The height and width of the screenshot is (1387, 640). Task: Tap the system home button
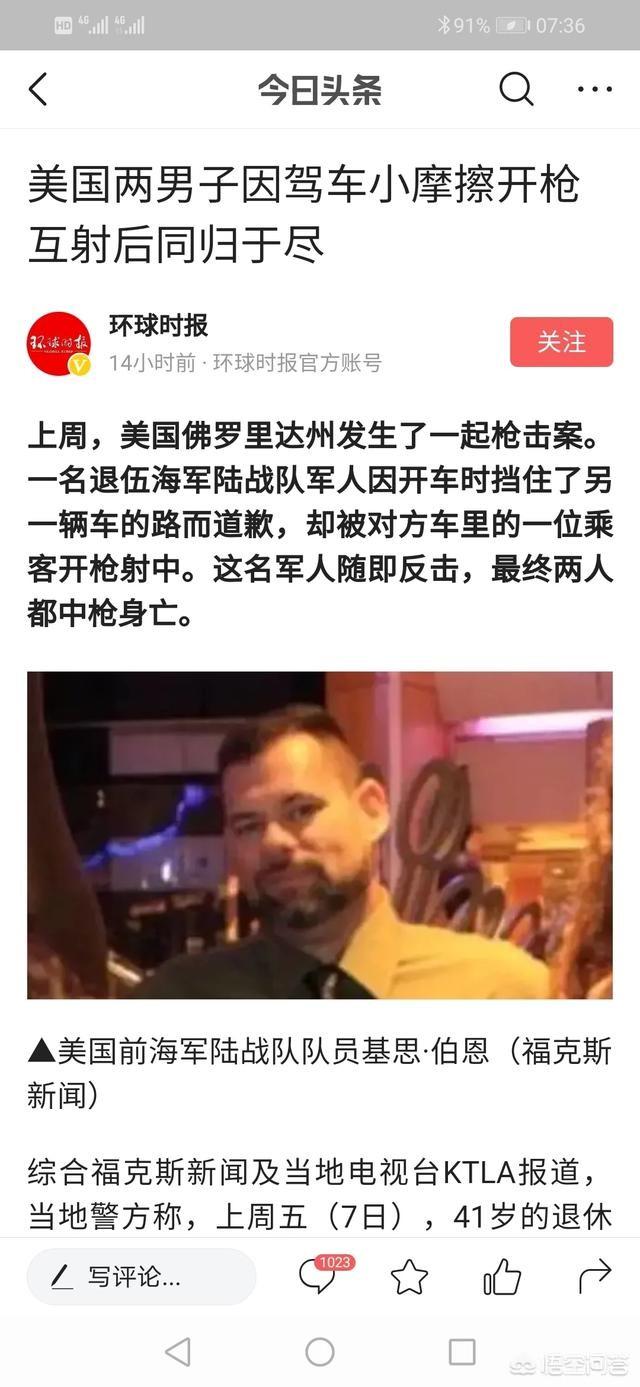pyautogui.click(x=320, y=1352)
